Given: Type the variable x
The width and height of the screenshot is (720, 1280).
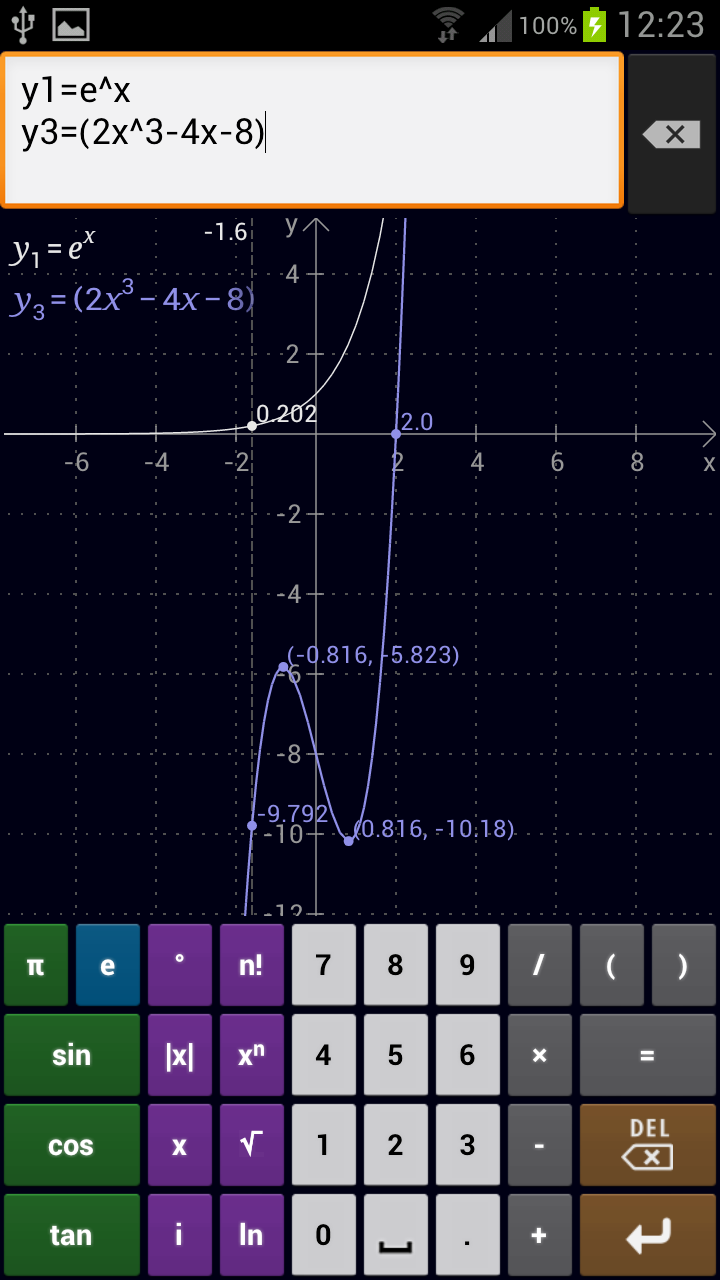Looking at the screenshot, I should tap(180, 1145).
